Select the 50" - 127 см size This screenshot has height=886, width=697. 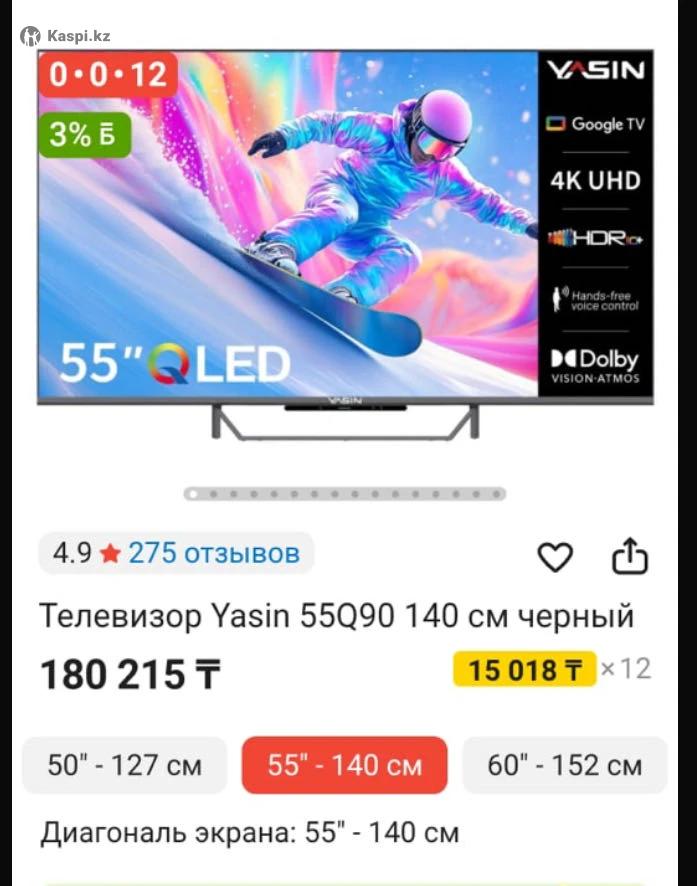click(125, 766)
